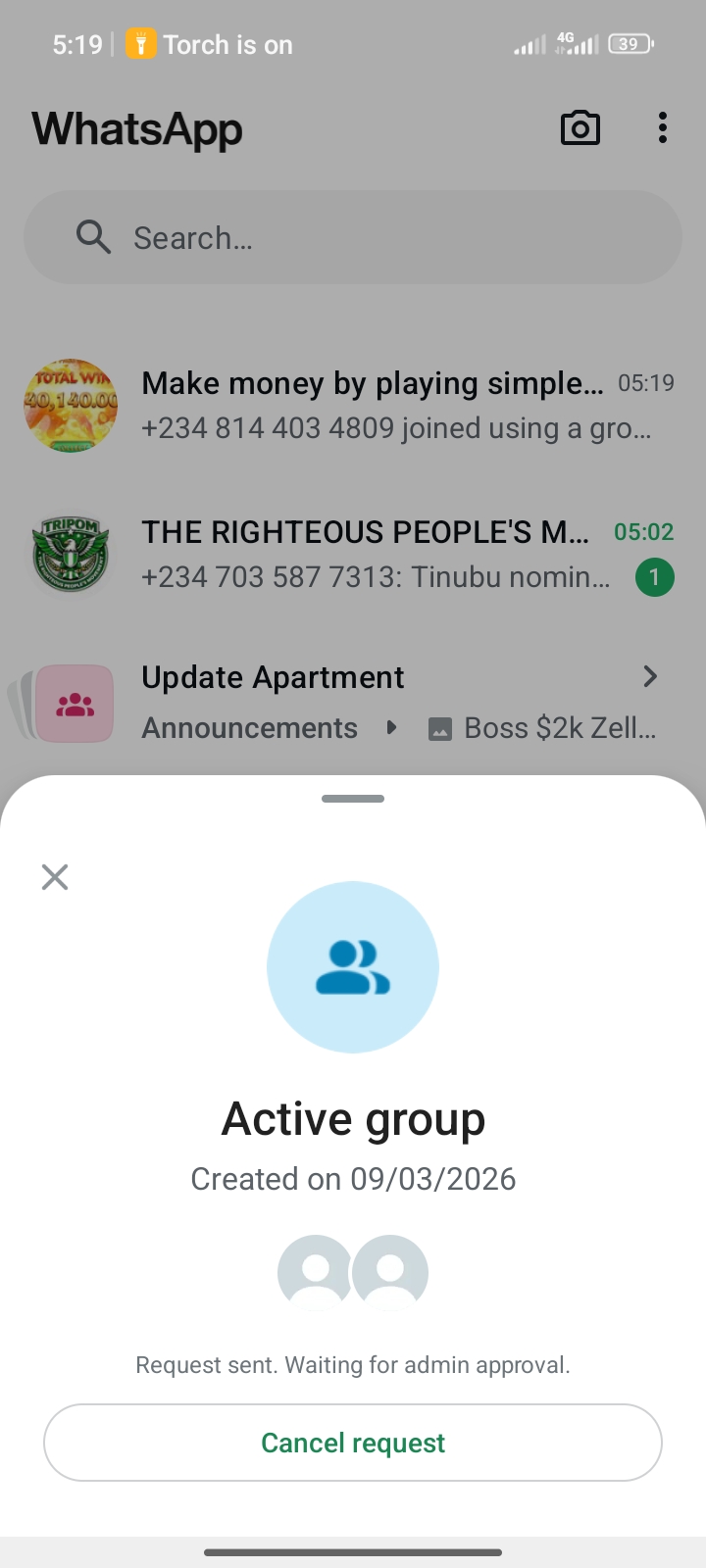The image size is (706, 1568).
Task: Open the 'Make money by playing simple' chat
Action: (373, 405)
